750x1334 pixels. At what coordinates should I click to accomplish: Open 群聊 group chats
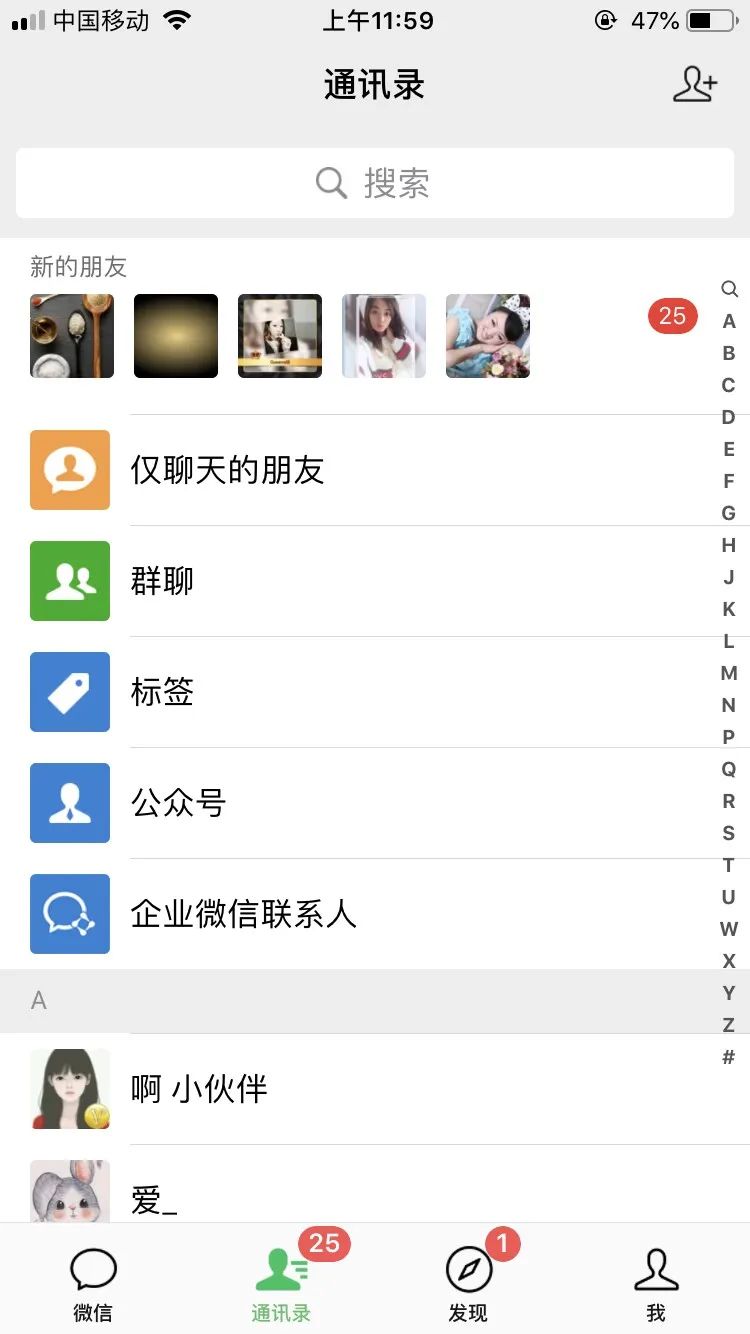click(x=375, y=581)
